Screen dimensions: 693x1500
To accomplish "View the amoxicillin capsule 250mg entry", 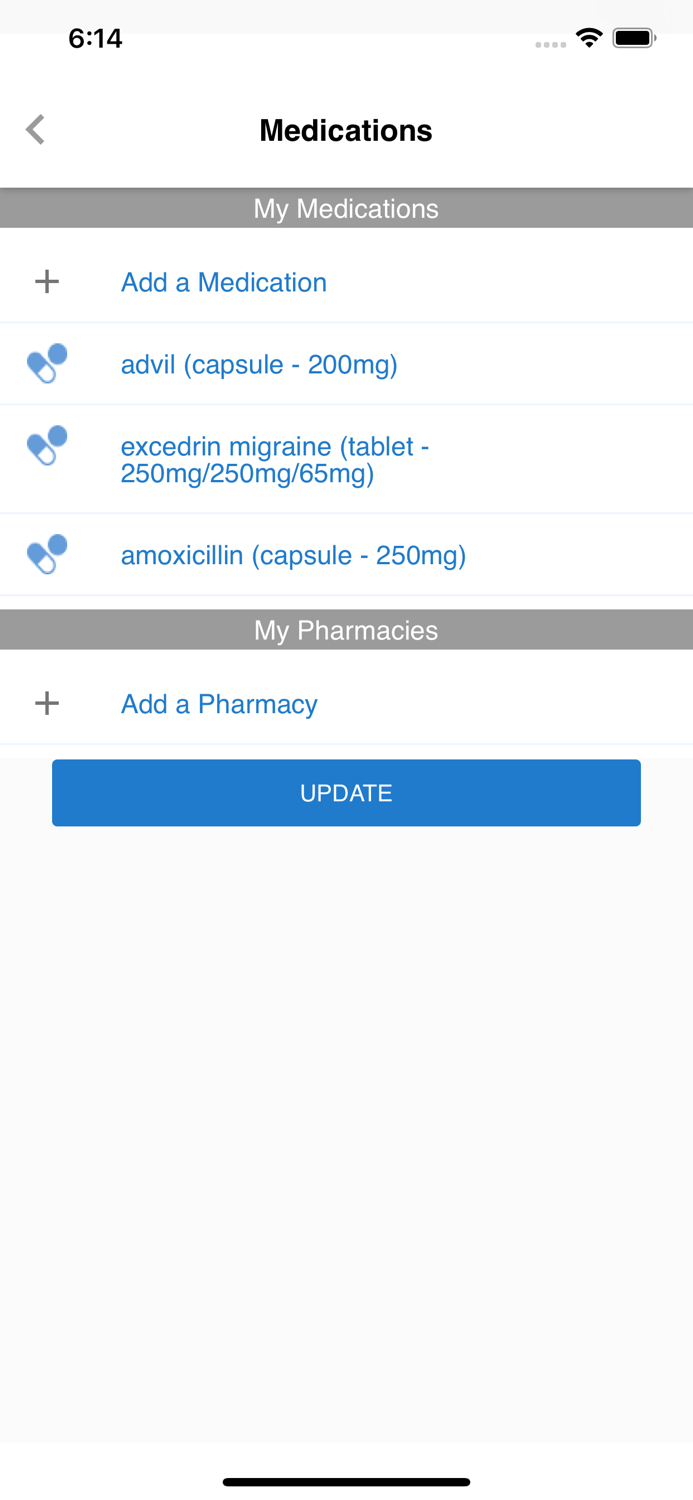I will [x=293, y=556].
